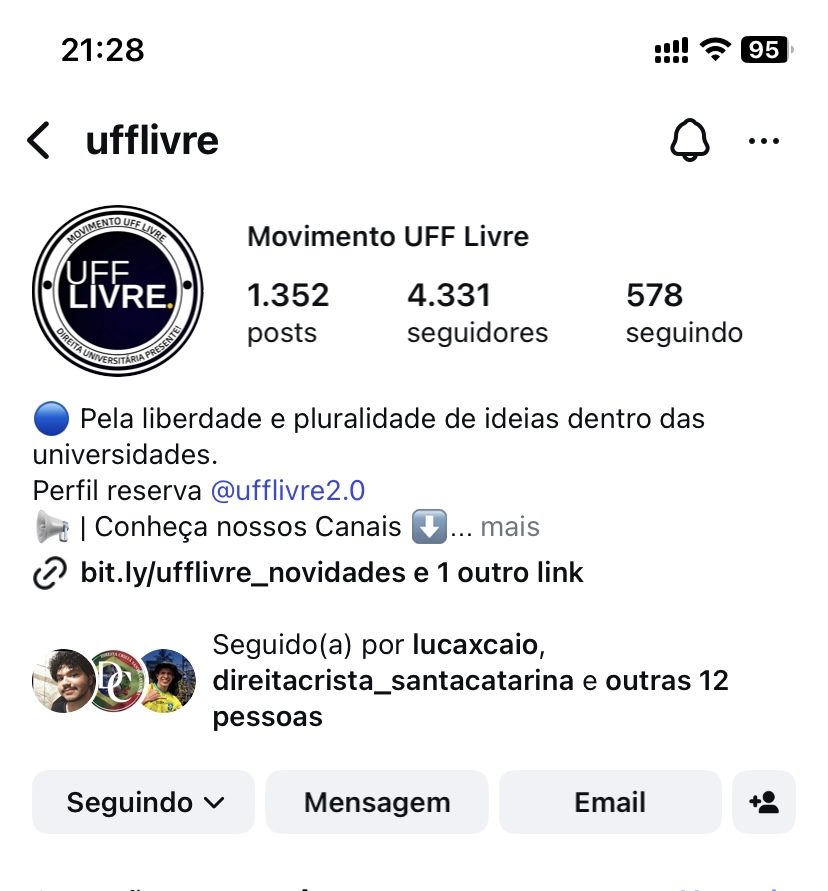Screen dimensions: 828x891
Task: Open the notifications bell for ufflivre
Action: tap(689, 141)
